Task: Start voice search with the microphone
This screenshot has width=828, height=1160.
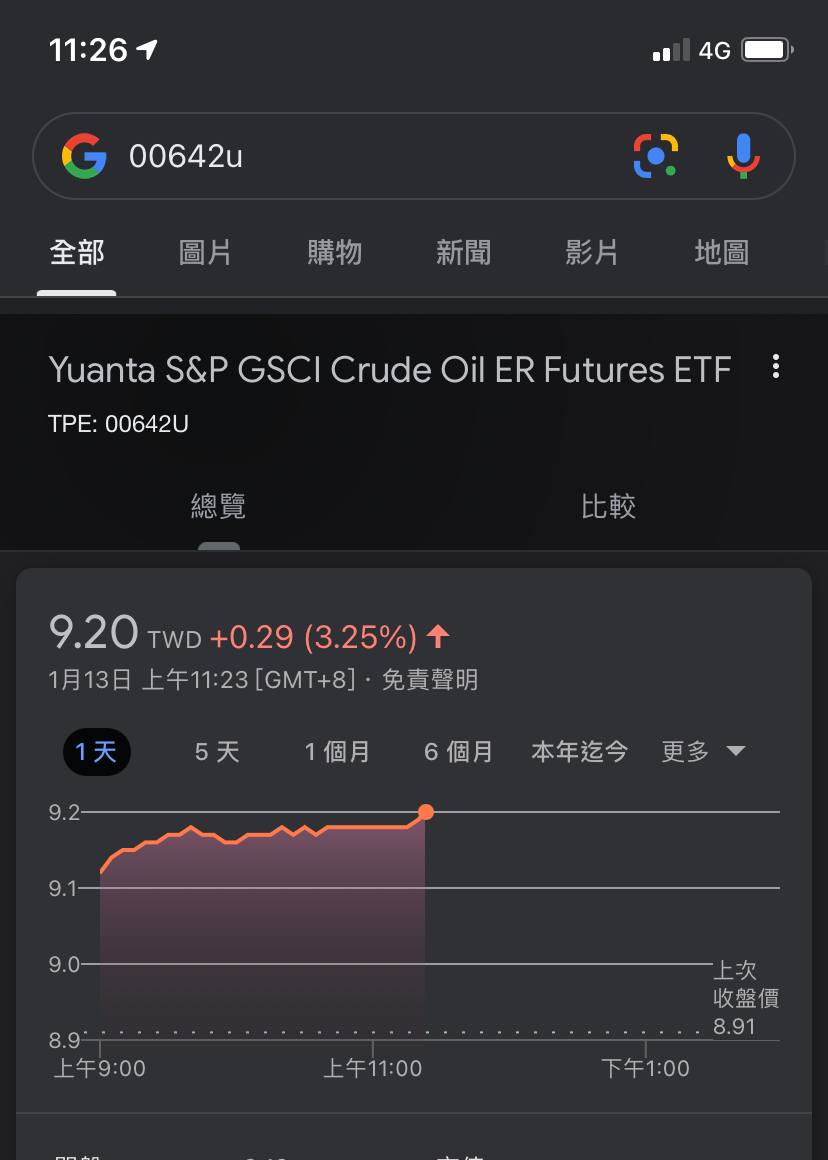Action: coord(742,156)
